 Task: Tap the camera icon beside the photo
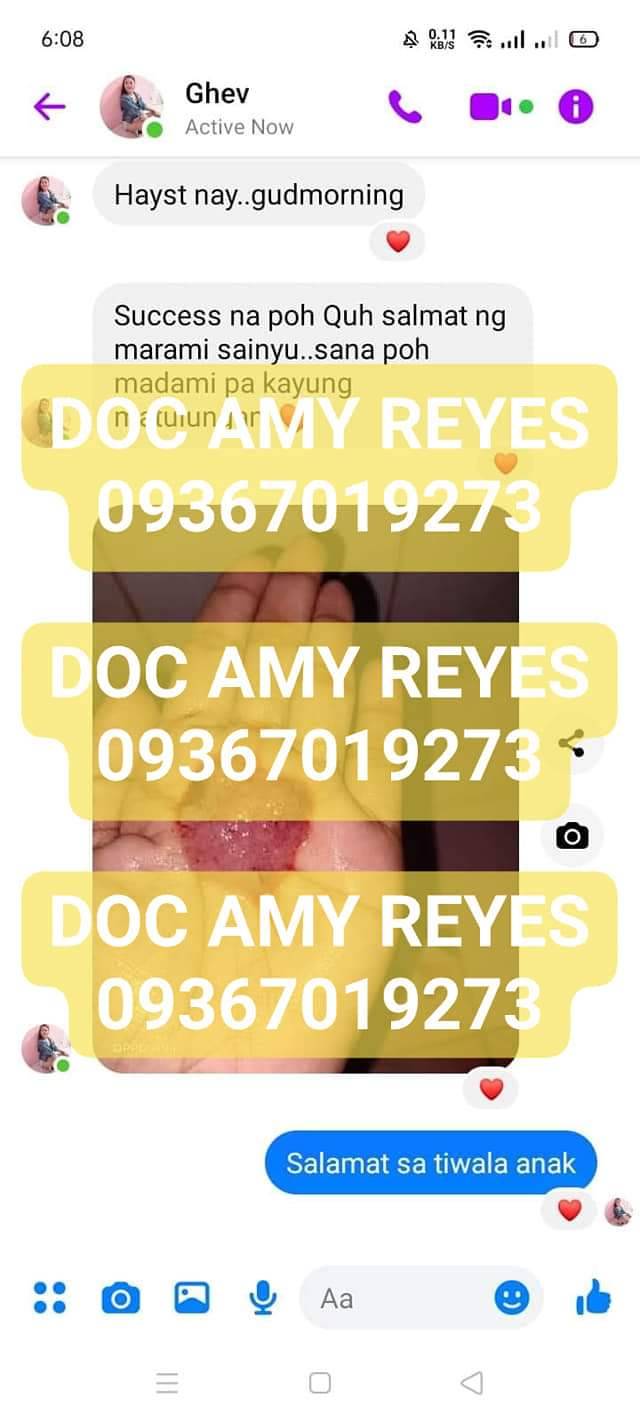click(x=572, y=836)
